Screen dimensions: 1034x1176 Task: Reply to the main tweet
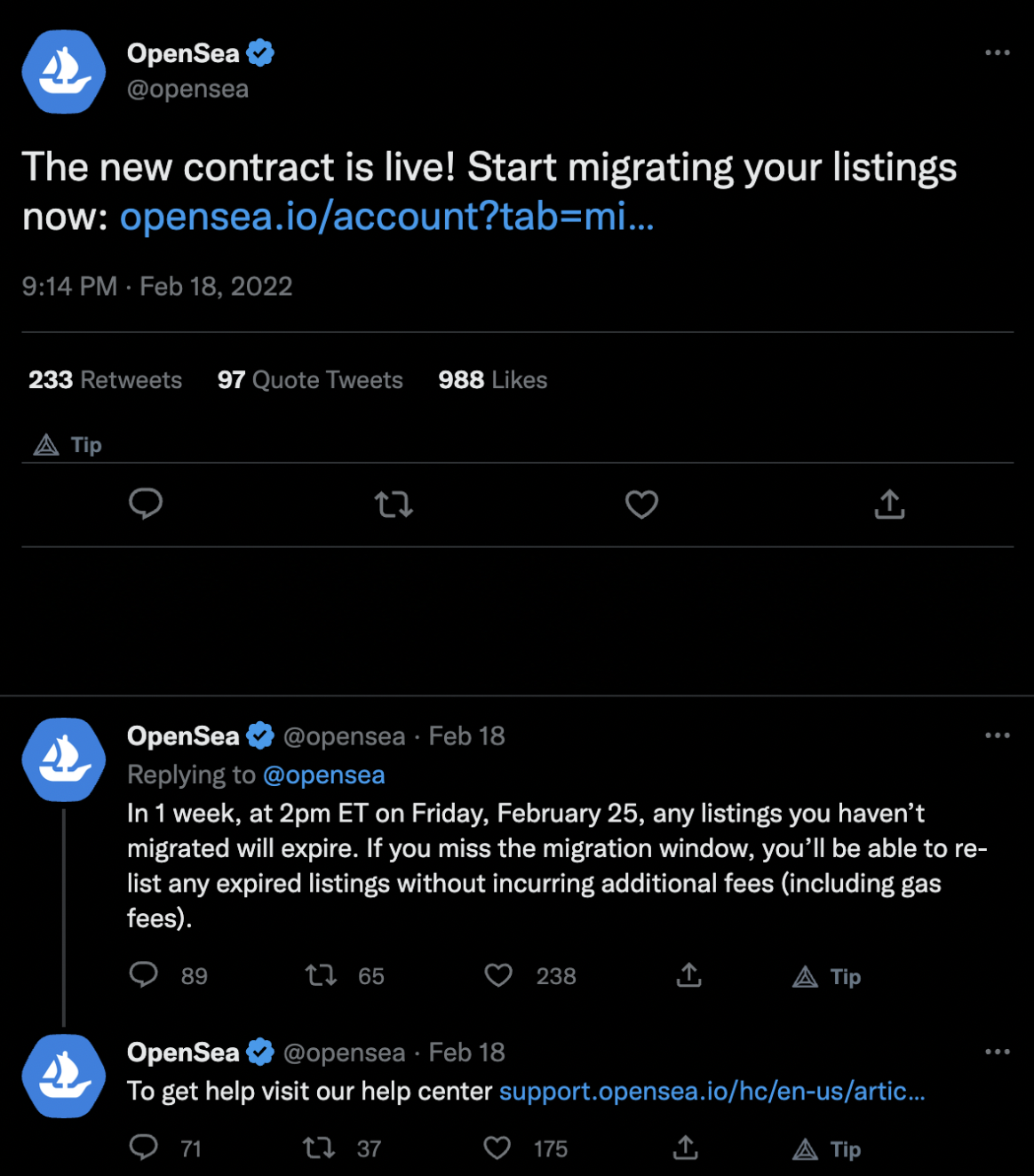146,504
